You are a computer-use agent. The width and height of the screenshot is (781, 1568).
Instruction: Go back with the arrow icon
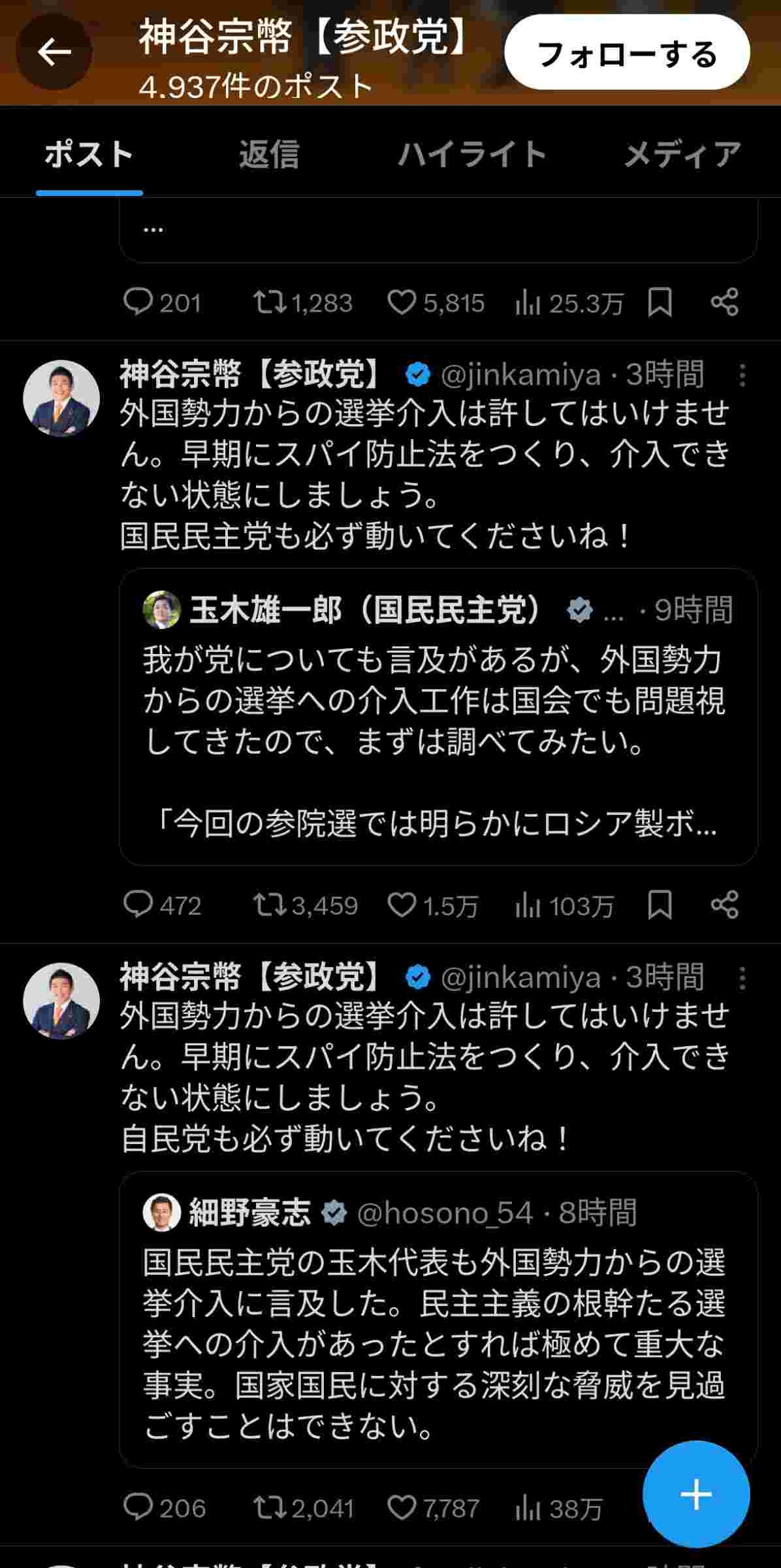[54, 52]
